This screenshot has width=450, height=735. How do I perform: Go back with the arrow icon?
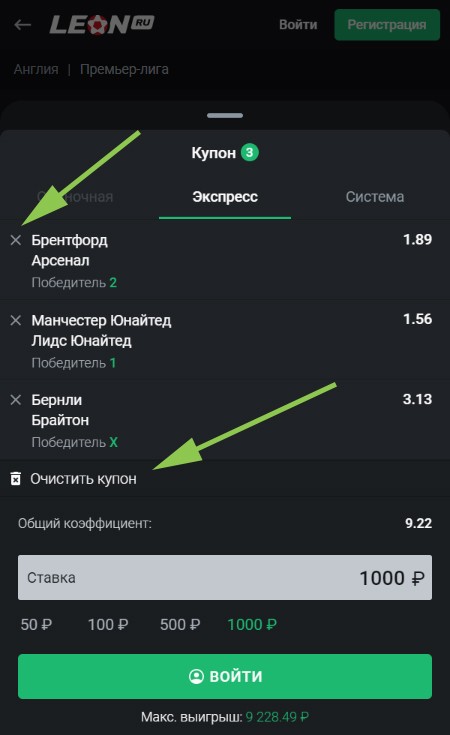(22, 24)
